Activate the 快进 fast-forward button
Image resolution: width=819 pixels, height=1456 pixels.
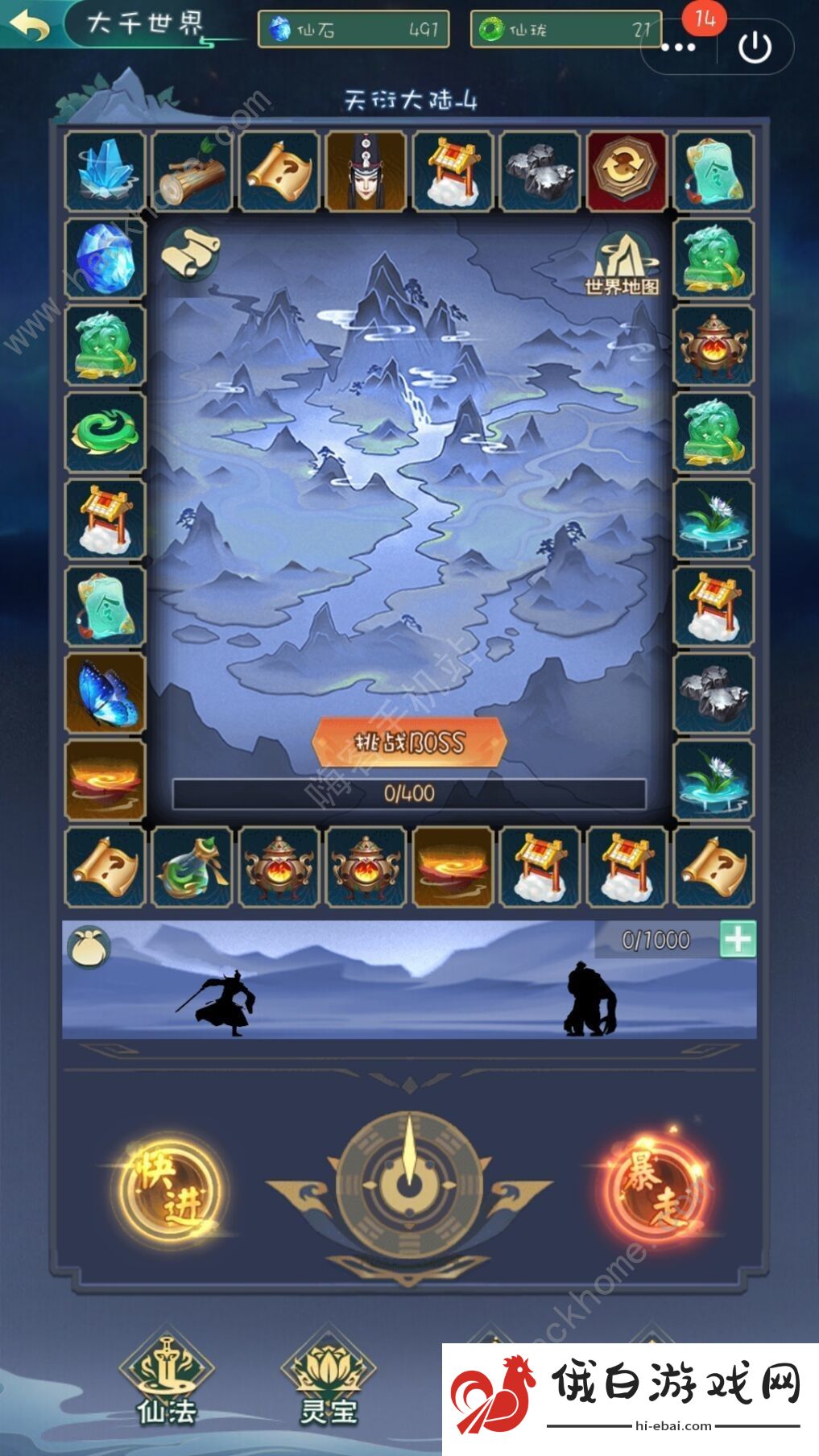(x=169, y=1190)
